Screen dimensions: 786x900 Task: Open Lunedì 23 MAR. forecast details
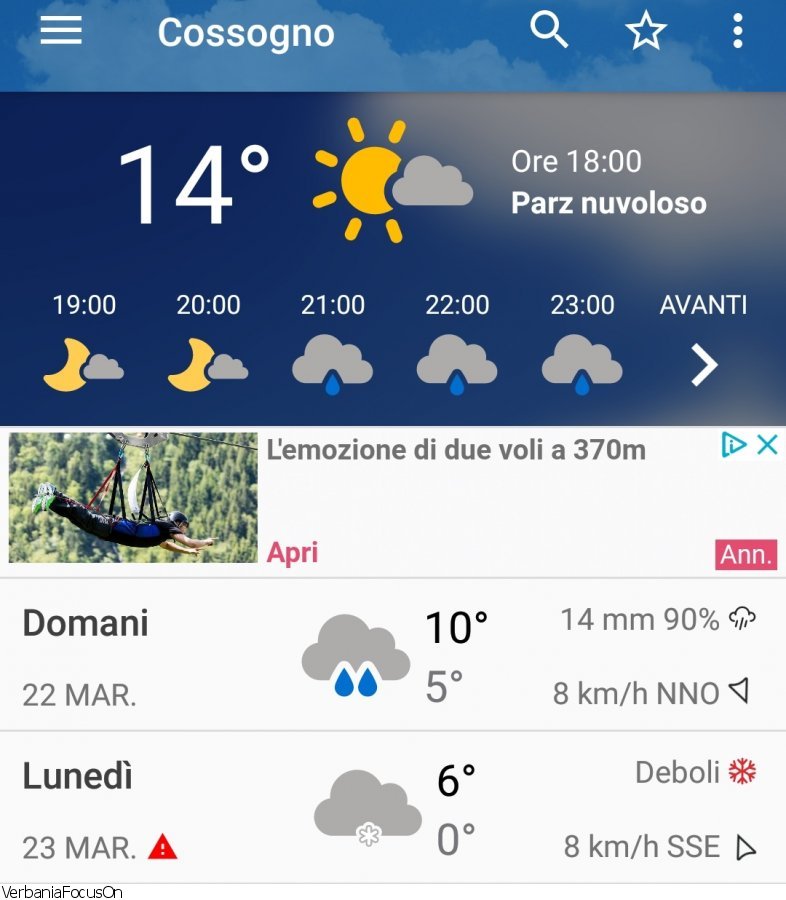point(393,808)
